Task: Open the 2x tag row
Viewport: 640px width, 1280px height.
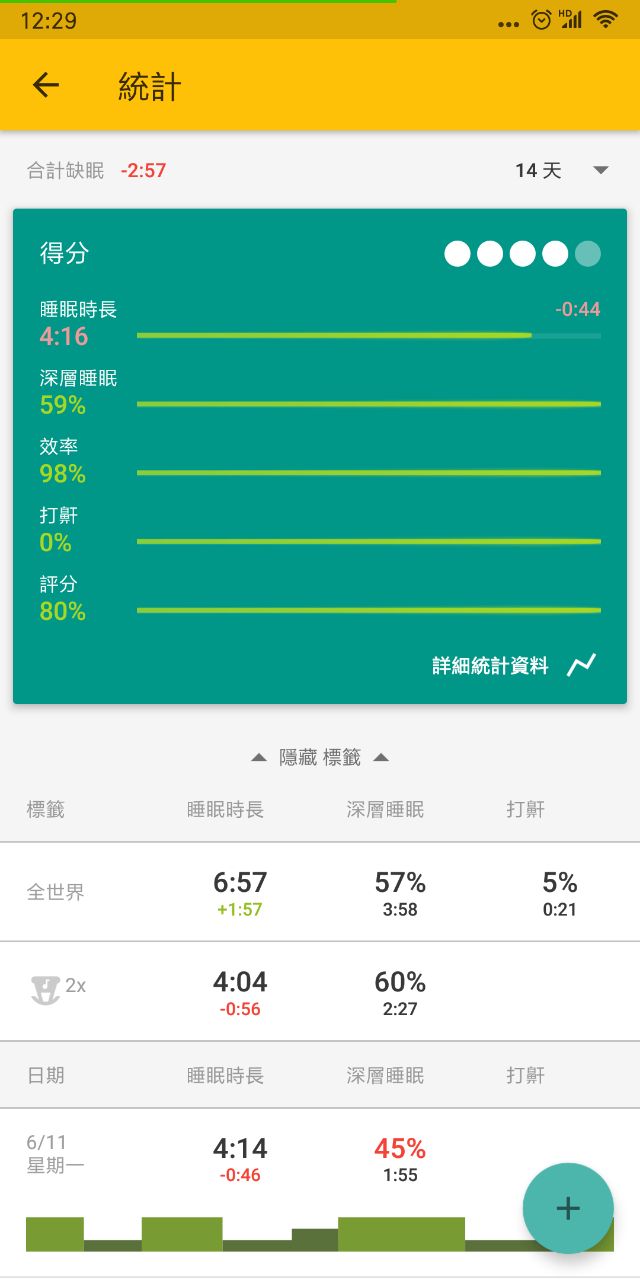Action: [320, 991]
